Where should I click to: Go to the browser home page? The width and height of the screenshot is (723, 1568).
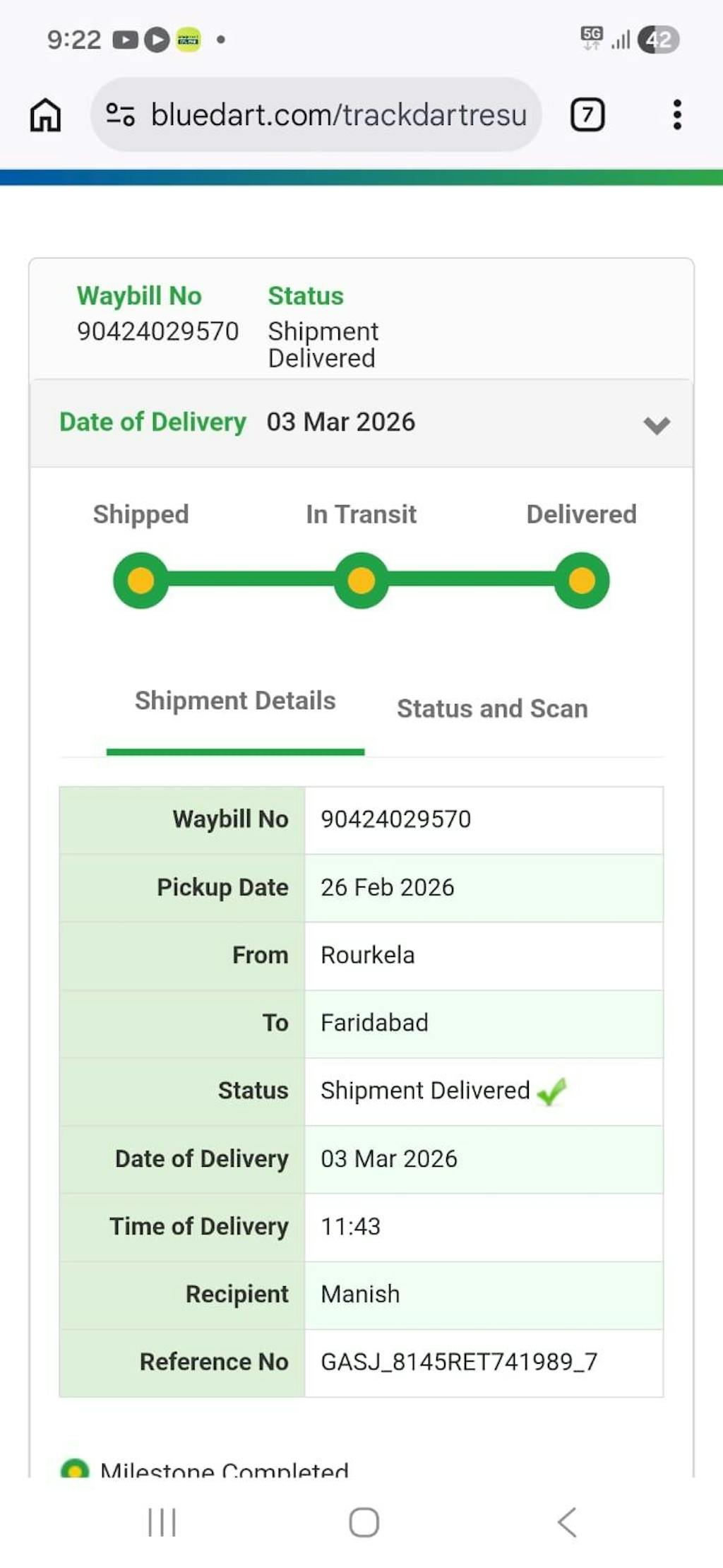coord(45,115)
